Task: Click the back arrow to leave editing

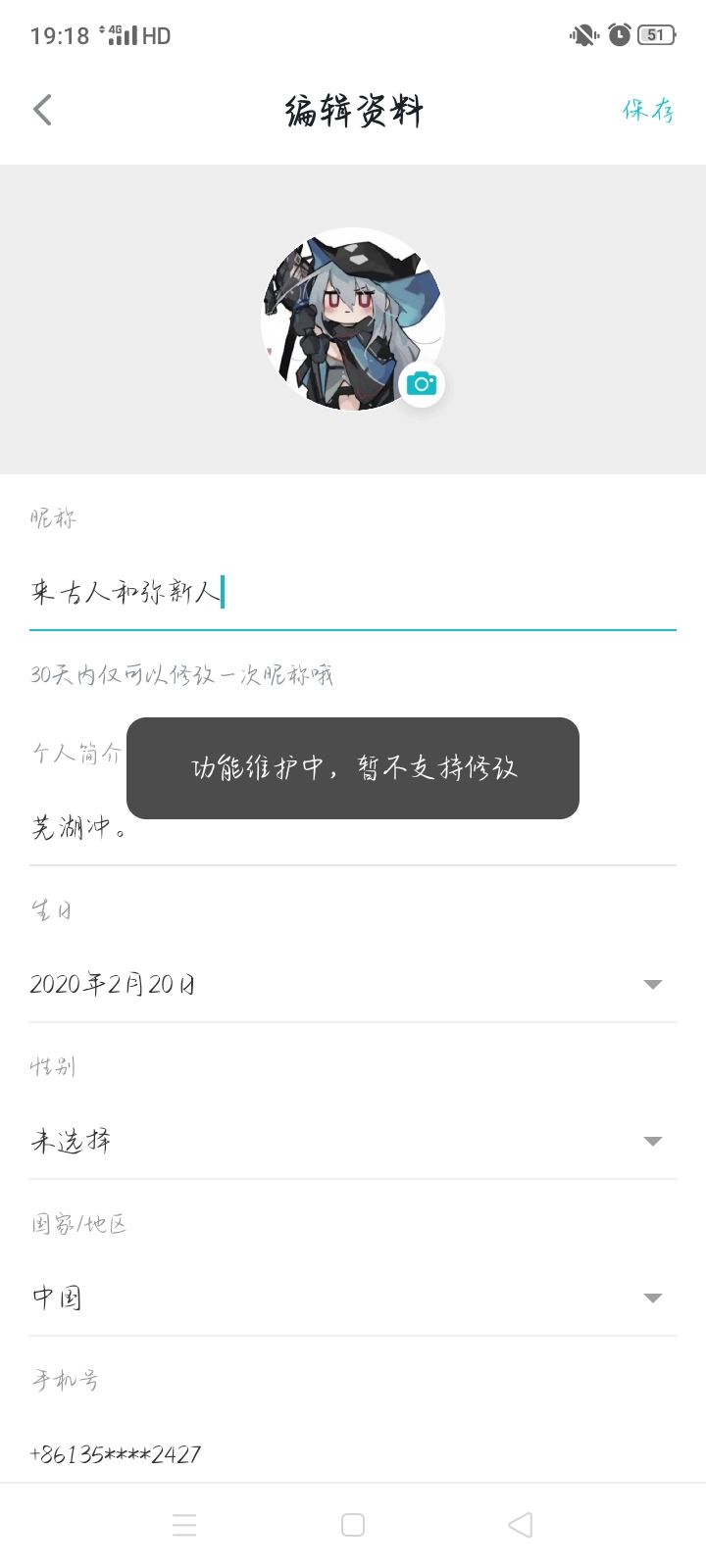Action: pyautogui.click(x=41, y=109)
